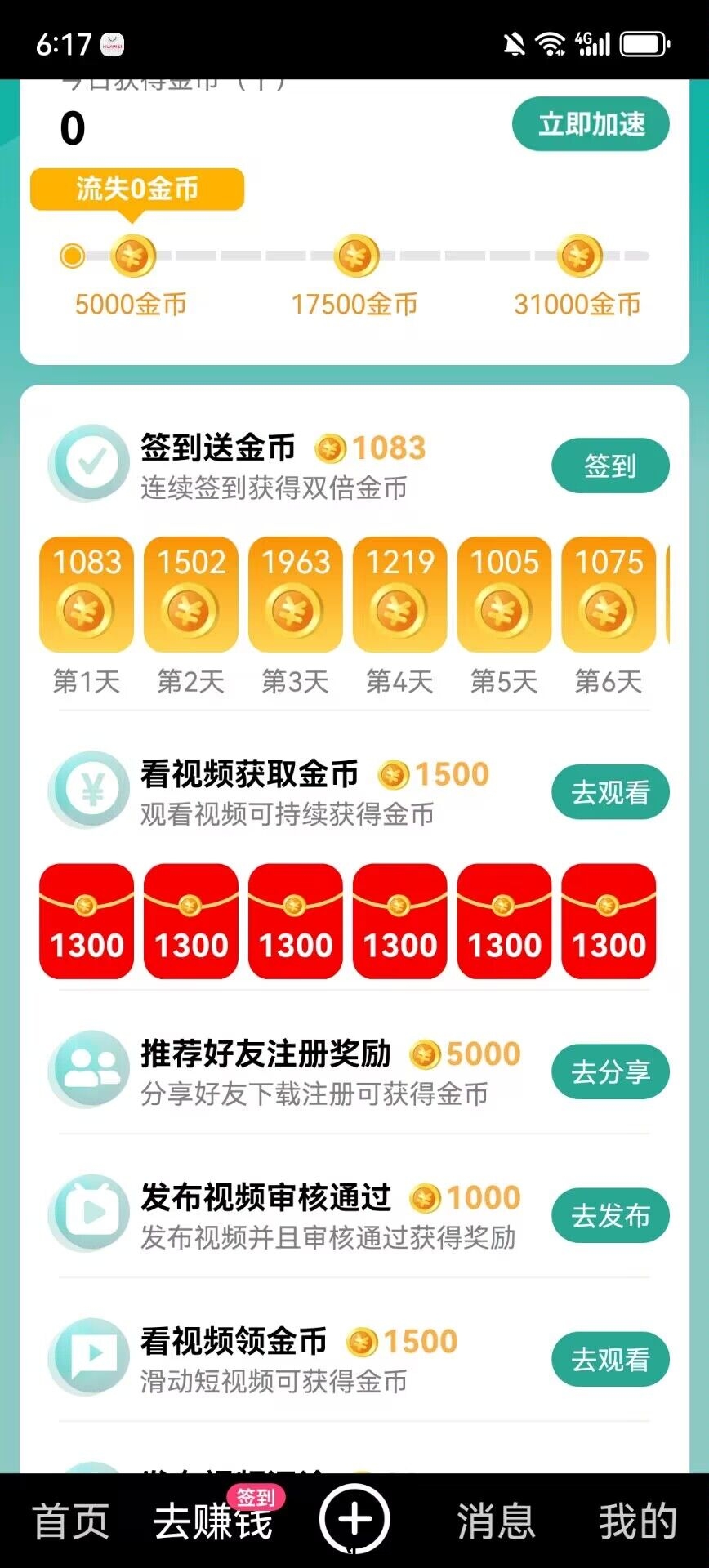
Task: Click the coin marker above 31000金币
Action: pyautogui.click(x=578, y=256)
